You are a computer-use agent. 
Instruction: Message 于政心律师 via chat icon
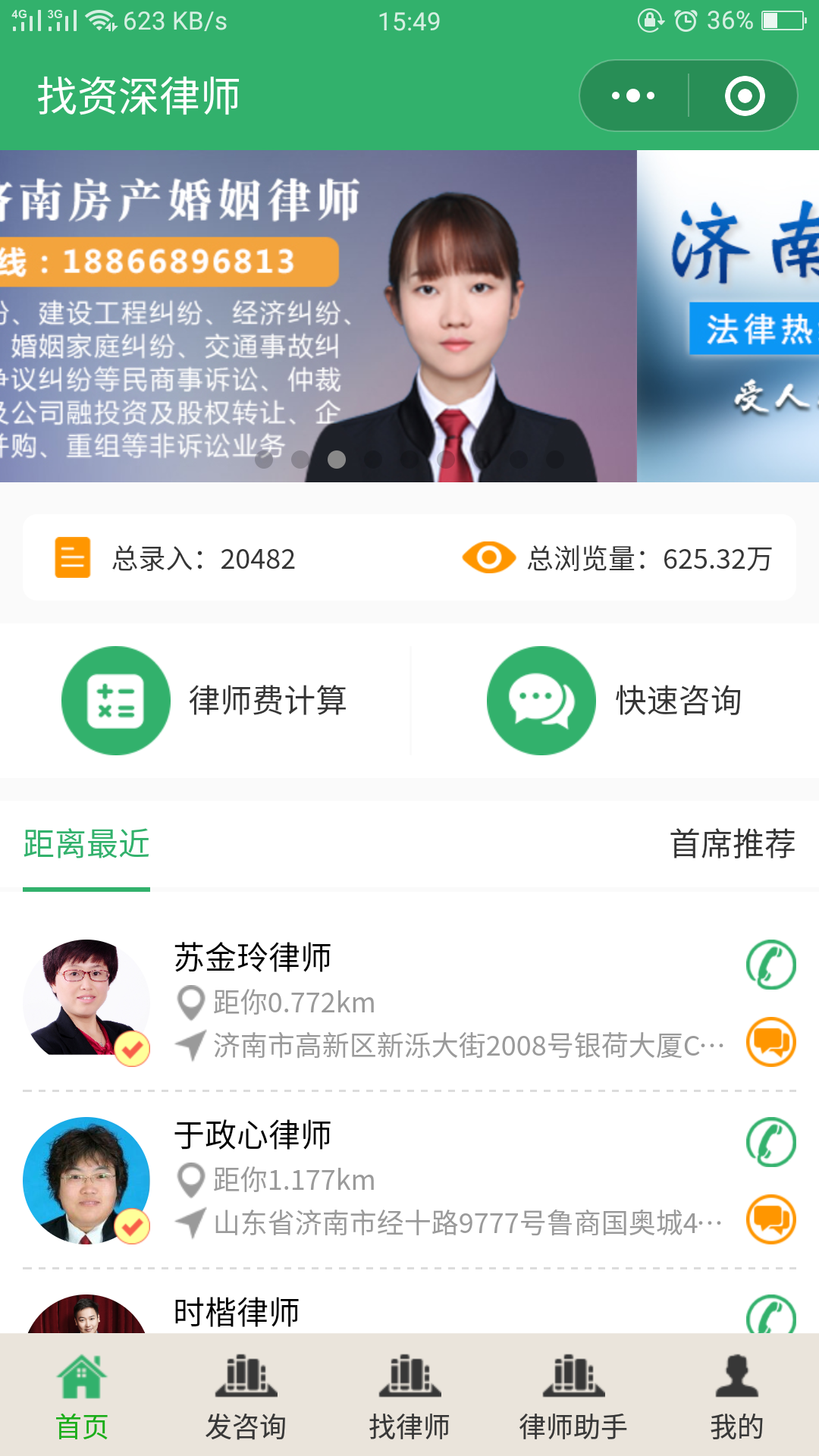771,1219
